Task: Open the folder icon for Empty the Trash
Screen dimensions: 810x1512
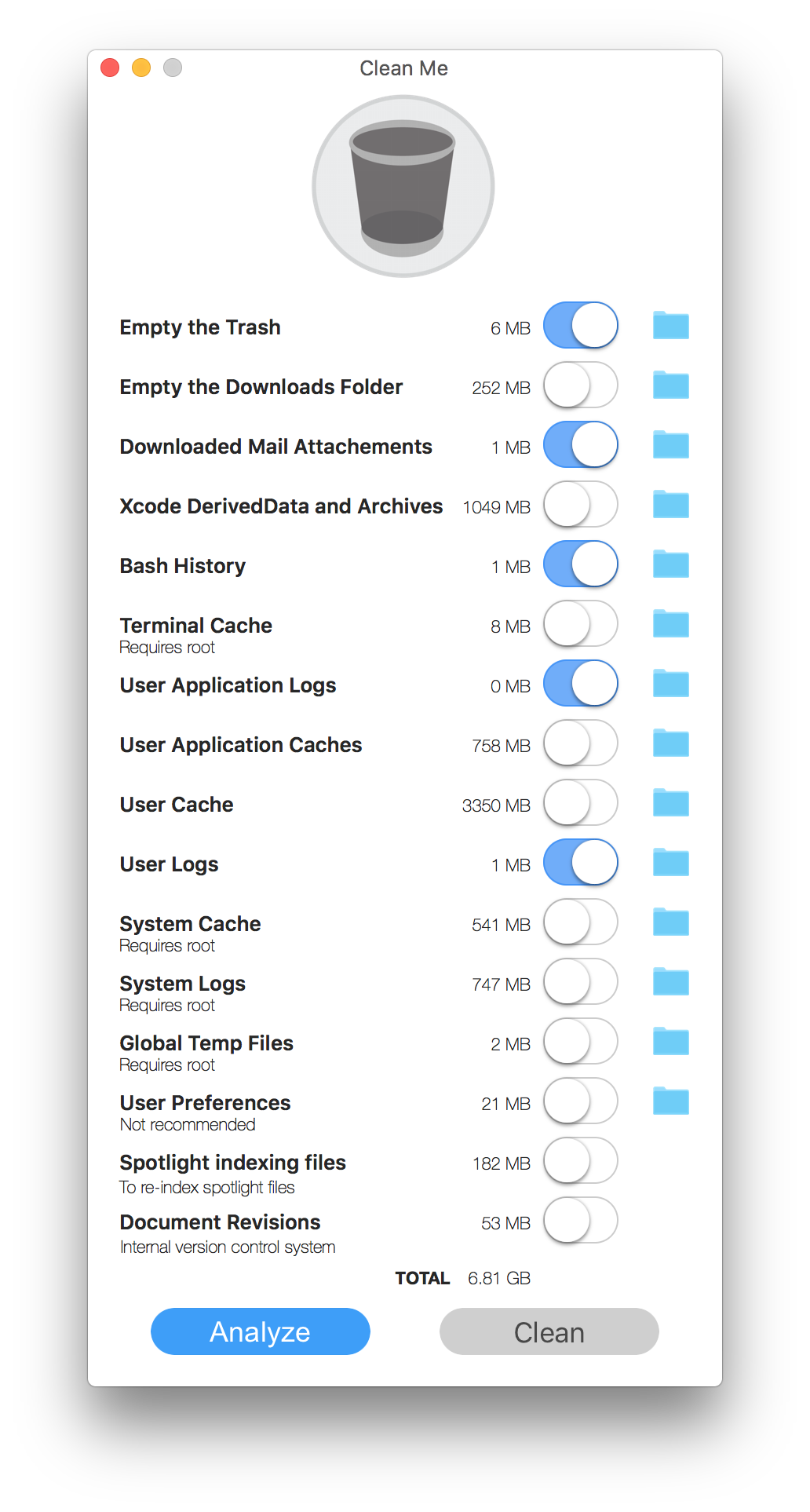Action: pyautogui.click(x=671, y=325)
